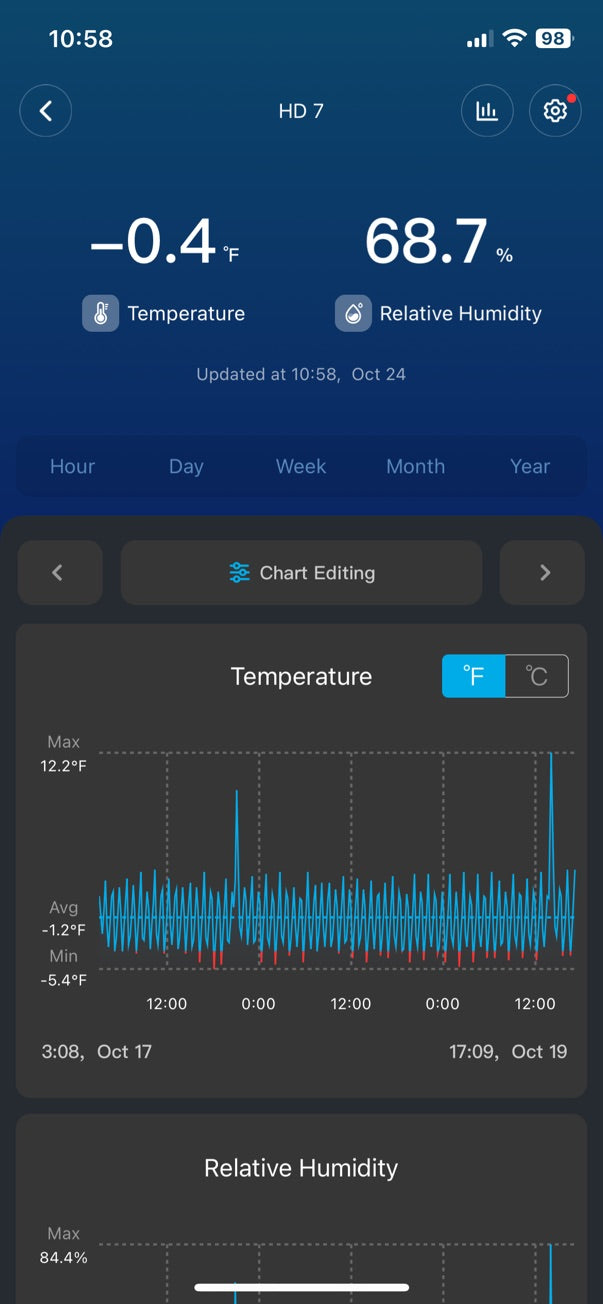
Task: Open Chart Editing
Action: pos(301,573)
